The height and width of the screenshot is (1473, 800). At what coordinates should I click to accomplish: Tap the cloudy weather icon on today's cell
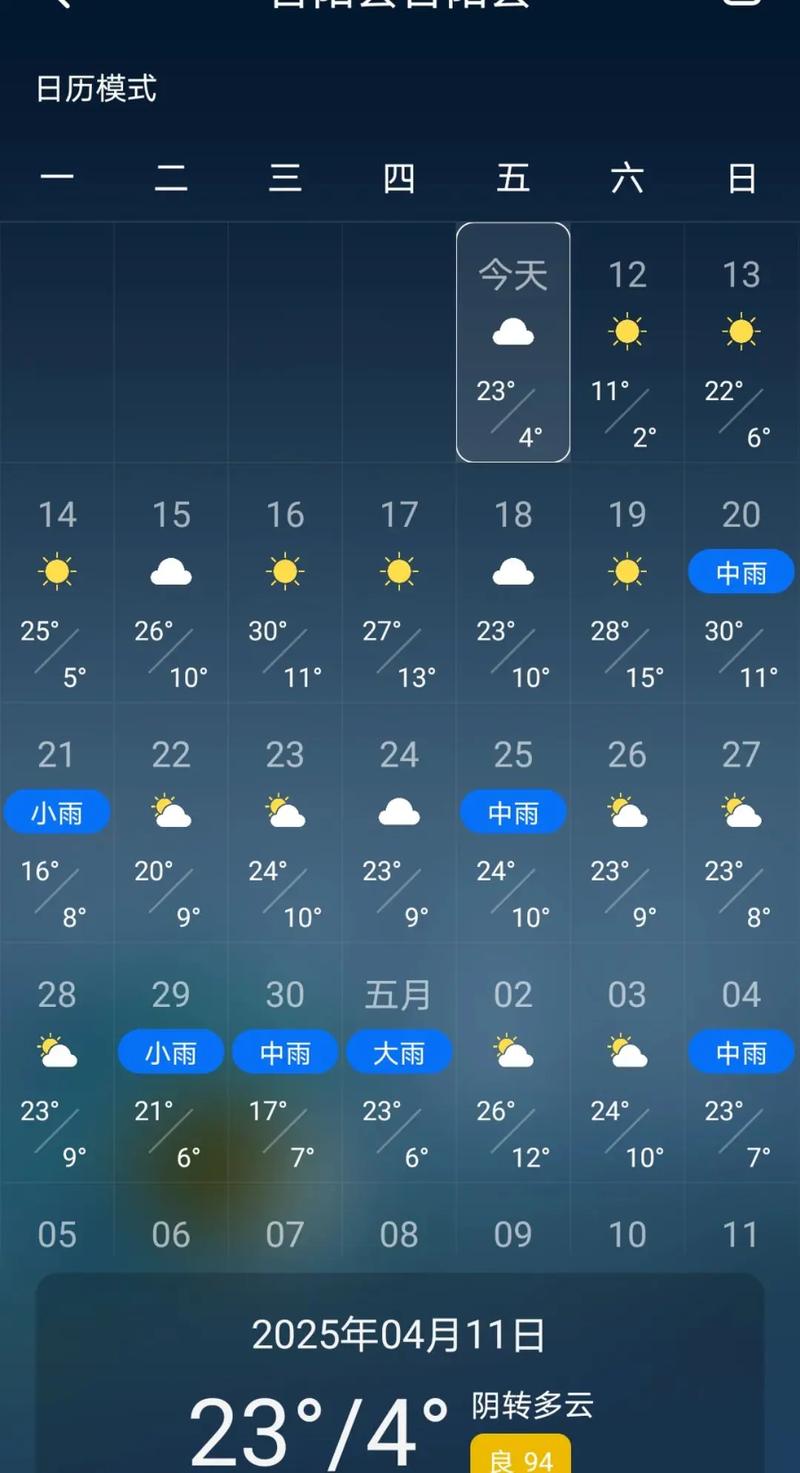[x=513, y=332]
